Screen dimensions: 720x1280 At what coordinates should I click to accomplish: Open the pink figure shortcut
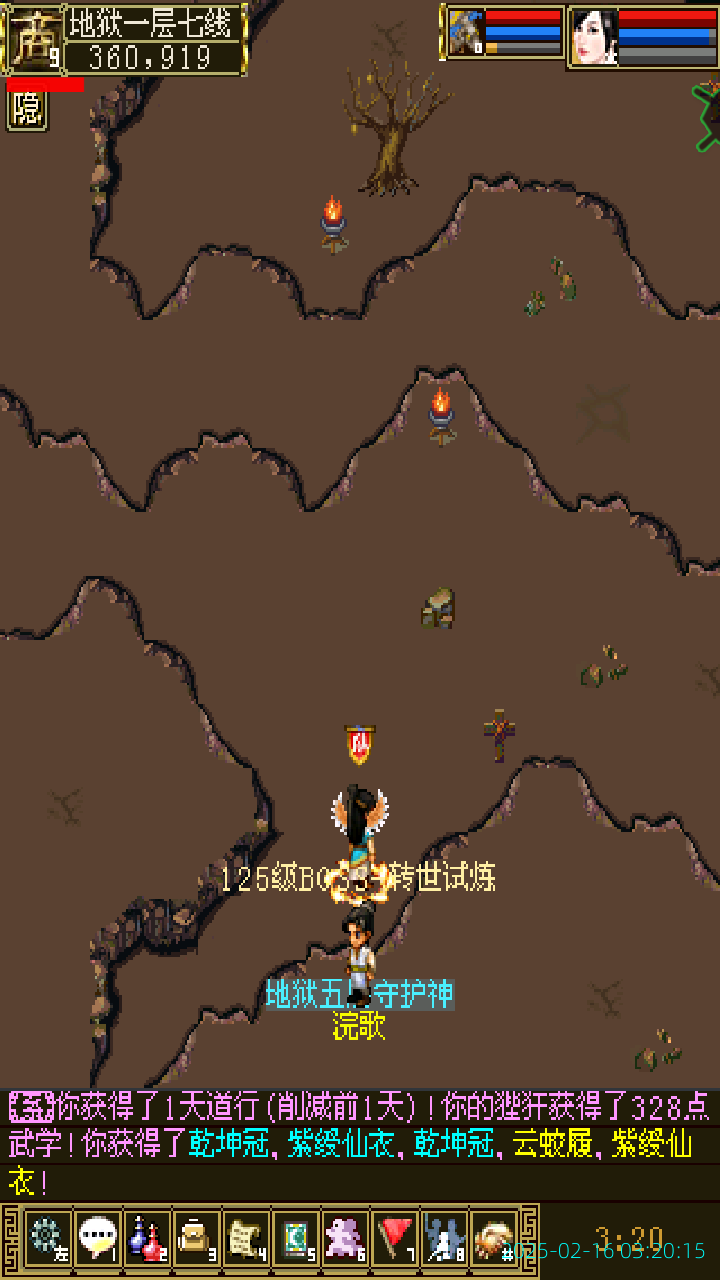point(345,1239)
